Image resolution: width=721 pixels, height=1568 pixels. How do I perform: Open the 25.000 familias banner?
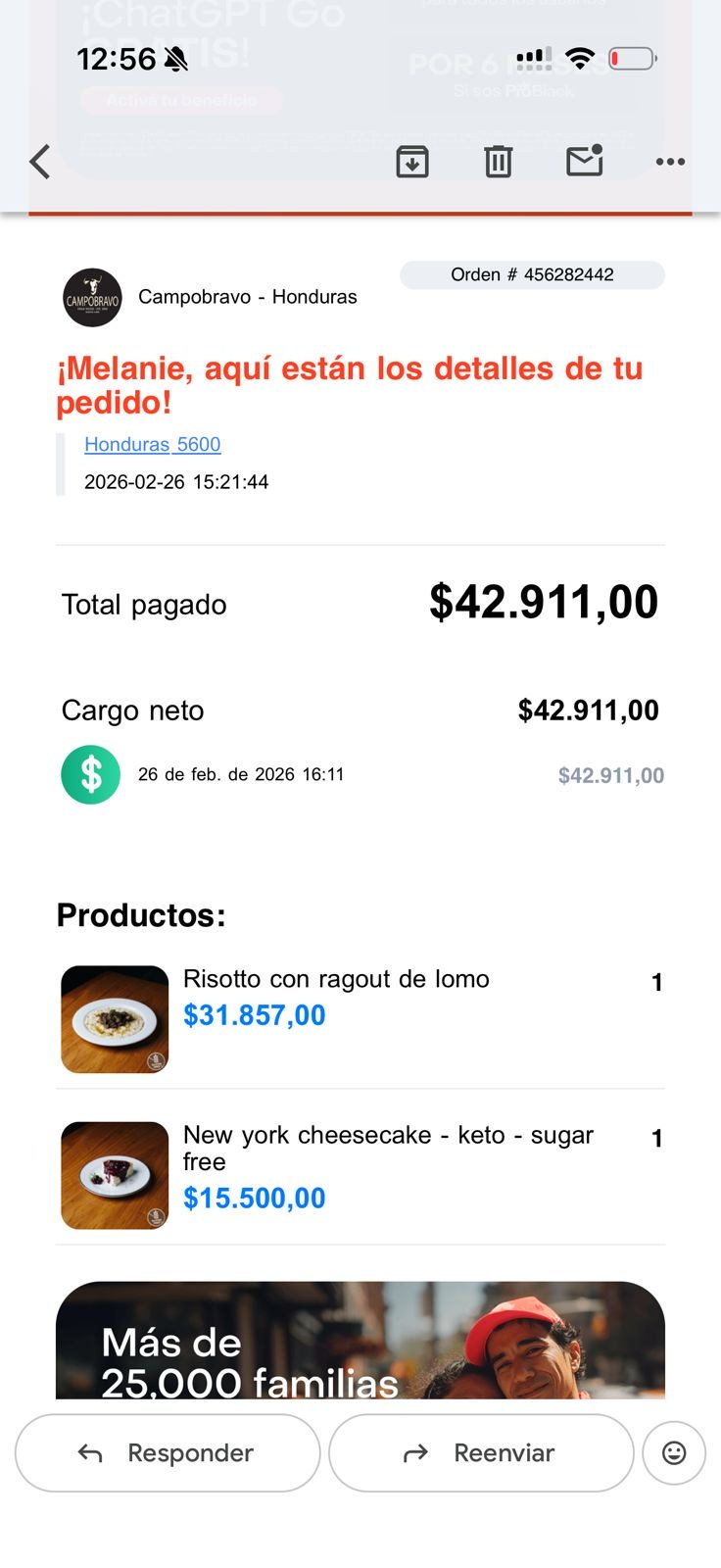[360, 1341]
